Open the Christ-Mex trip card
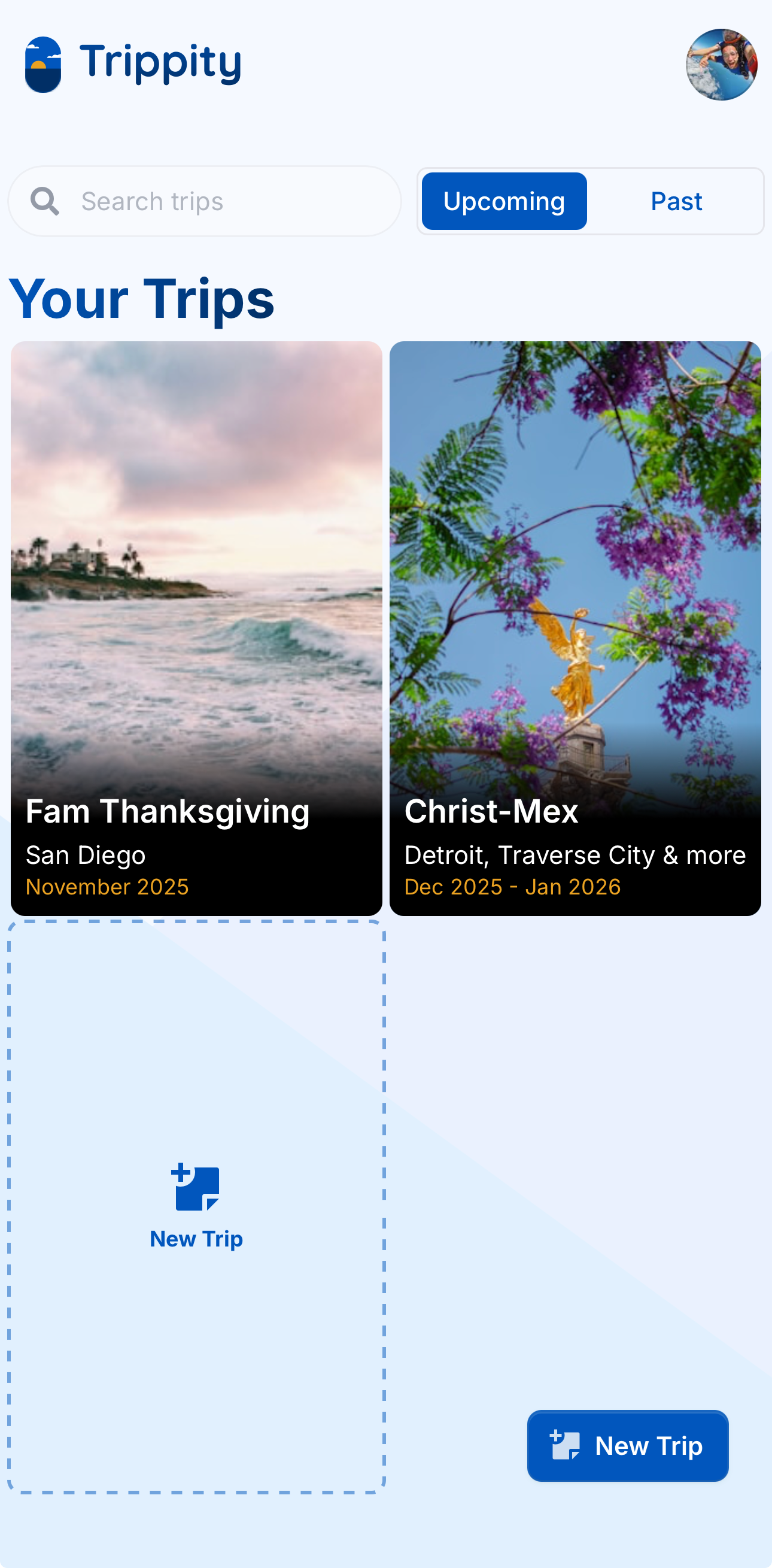The image size is (772, 1568). [x=576, y=627]
